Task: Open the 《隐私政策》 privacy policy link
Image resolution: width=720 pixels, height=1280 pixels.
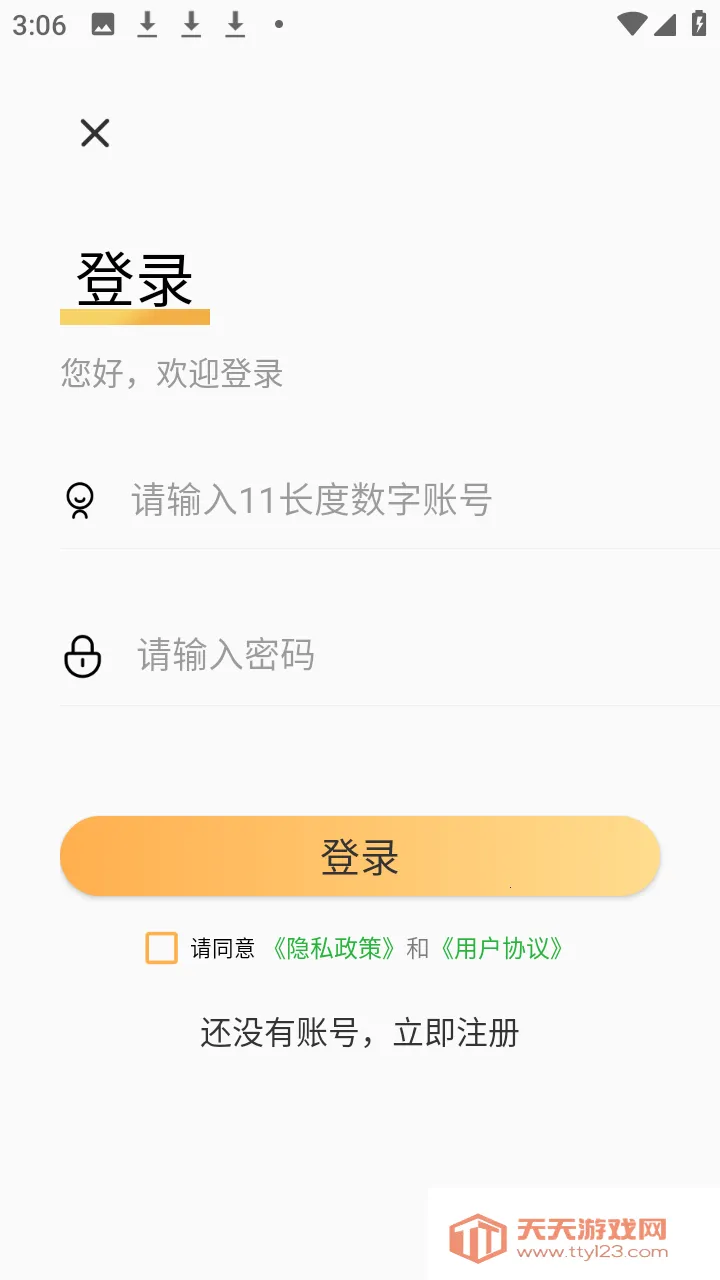Action: [331, 947]
